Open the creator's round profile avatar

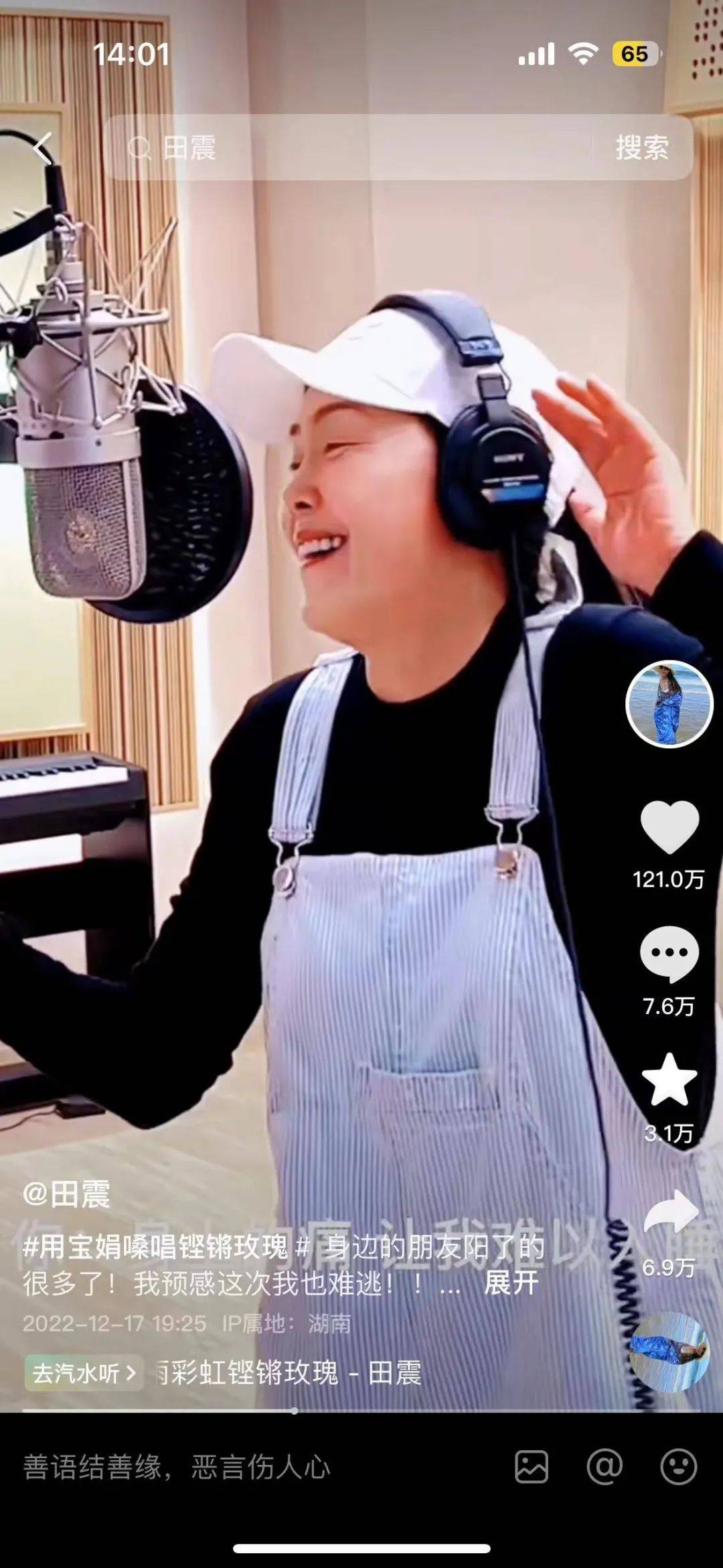(x=669, y=704)
